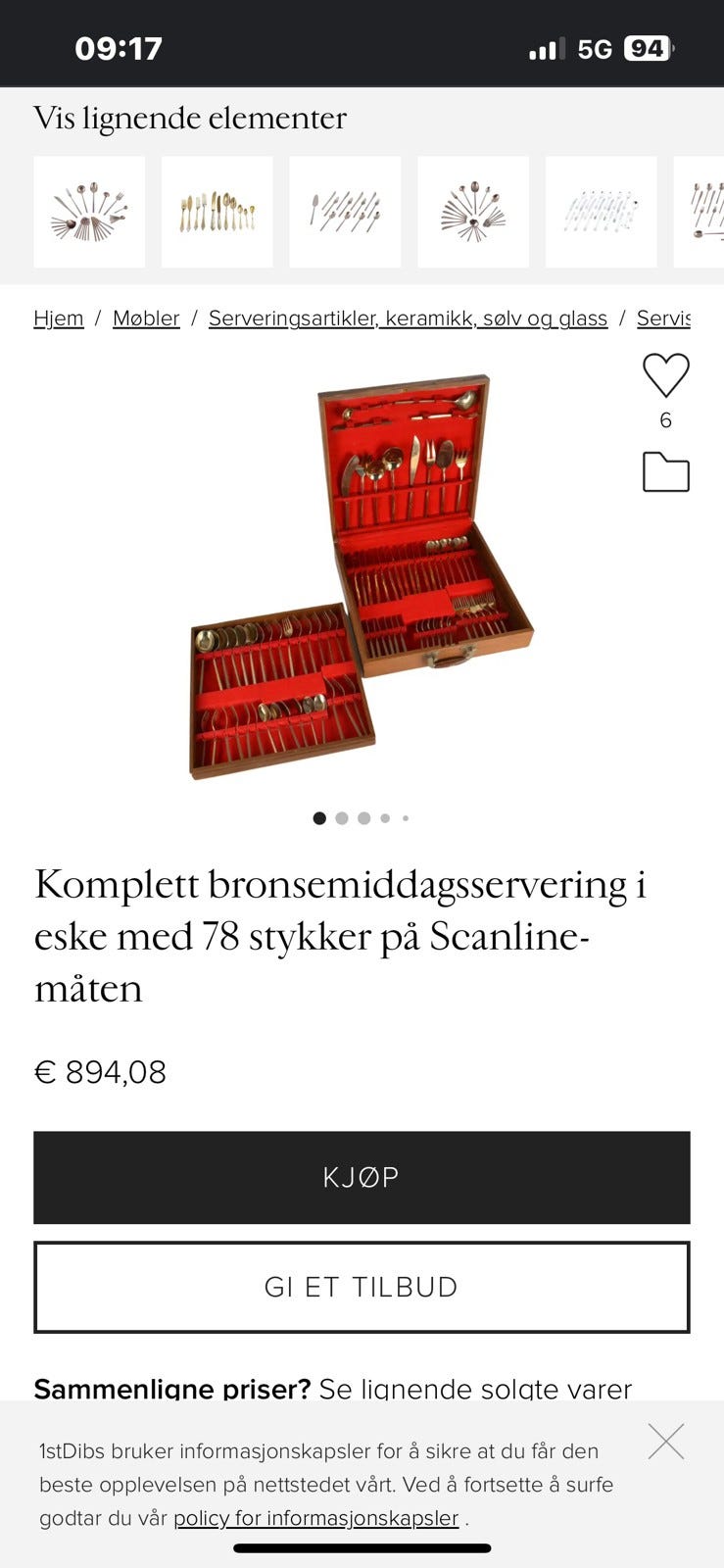
Task: Select the second carousel dot
Action: [342, 817]
